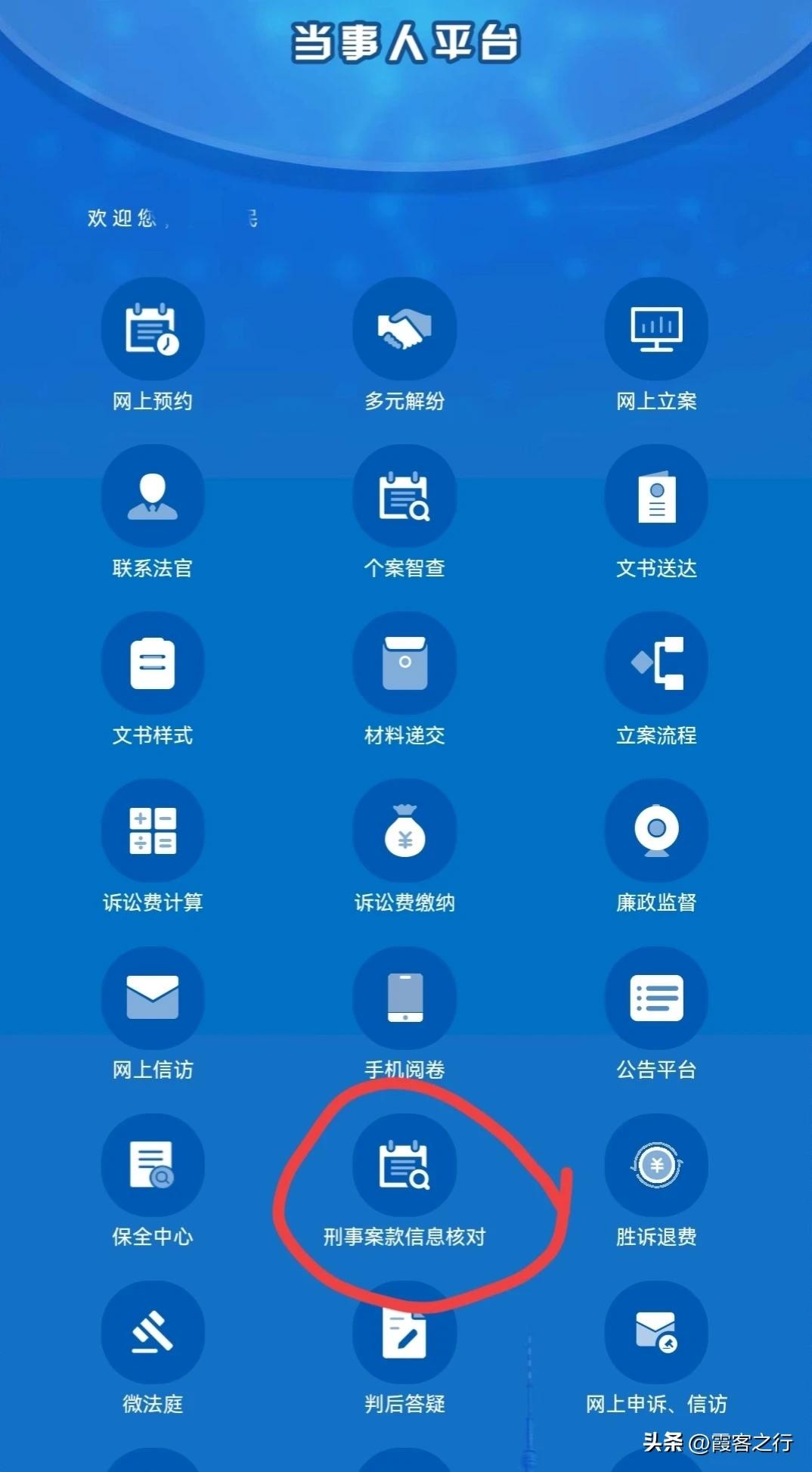Open 多元解纷 dispute resolution
The width and height of the screenshot is (812, 1472).
[404, 330]
